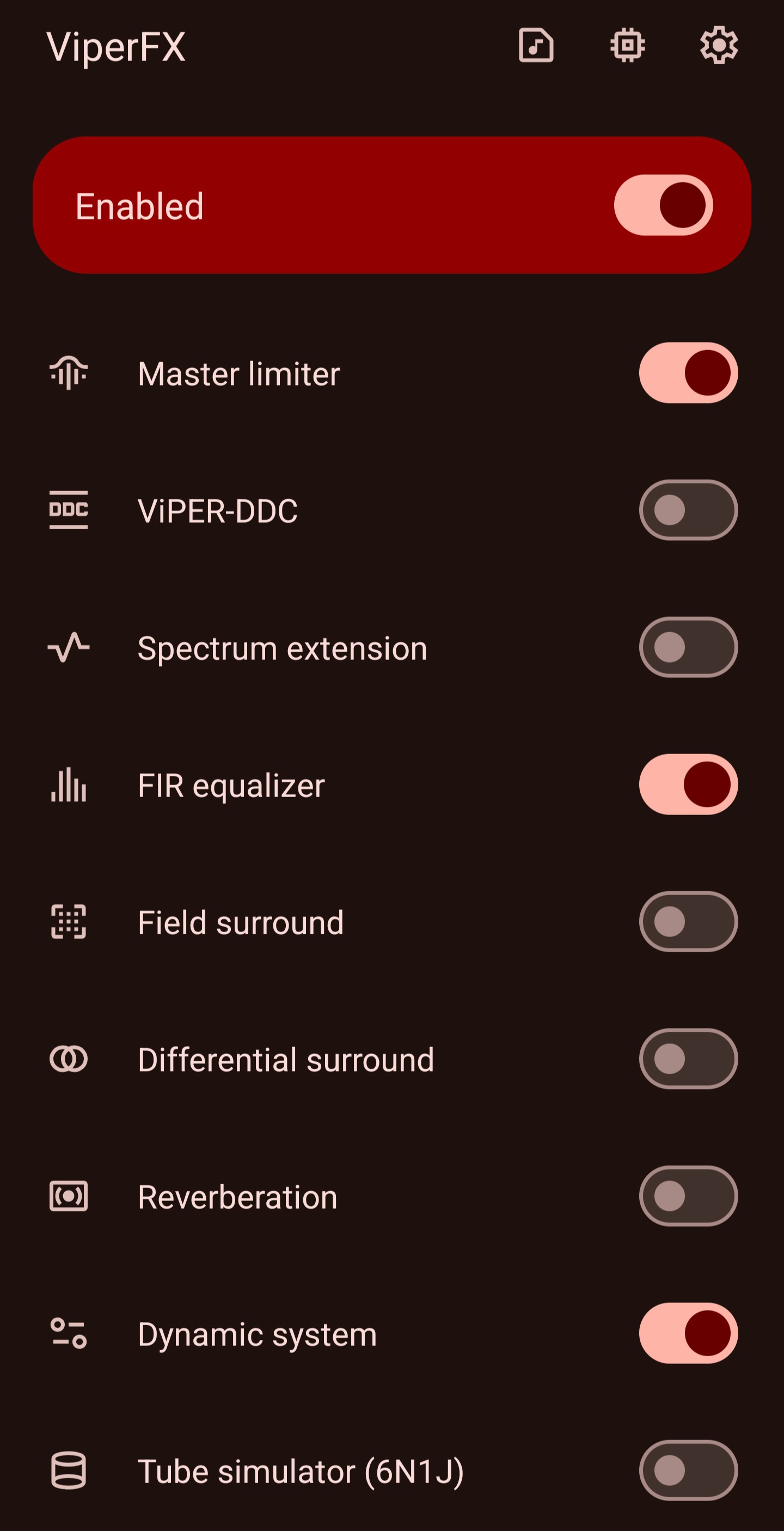Open the driver status chip icon
The width and height of the screenshot is (784, 1531).
627,45
